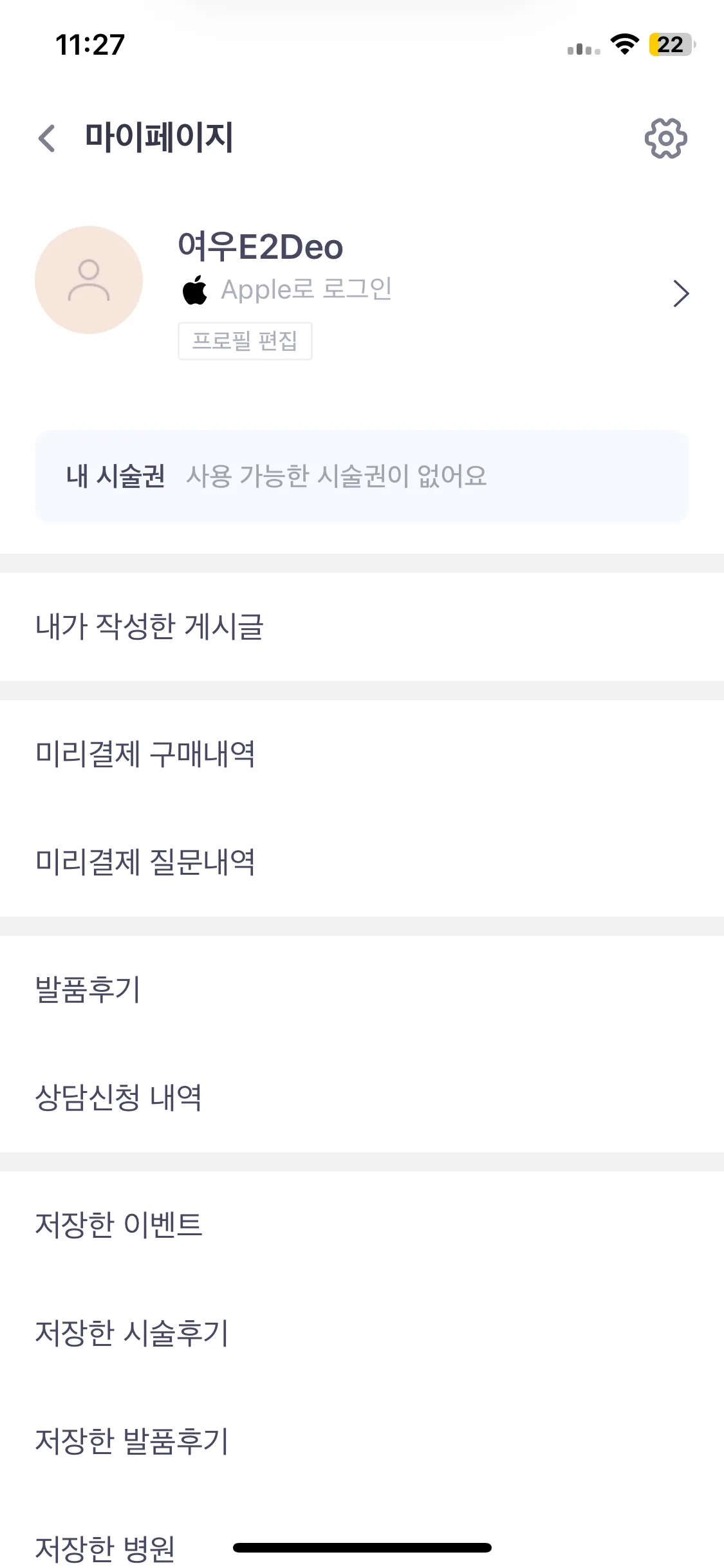Open 저장한 이벤트

pos(362,1225)
